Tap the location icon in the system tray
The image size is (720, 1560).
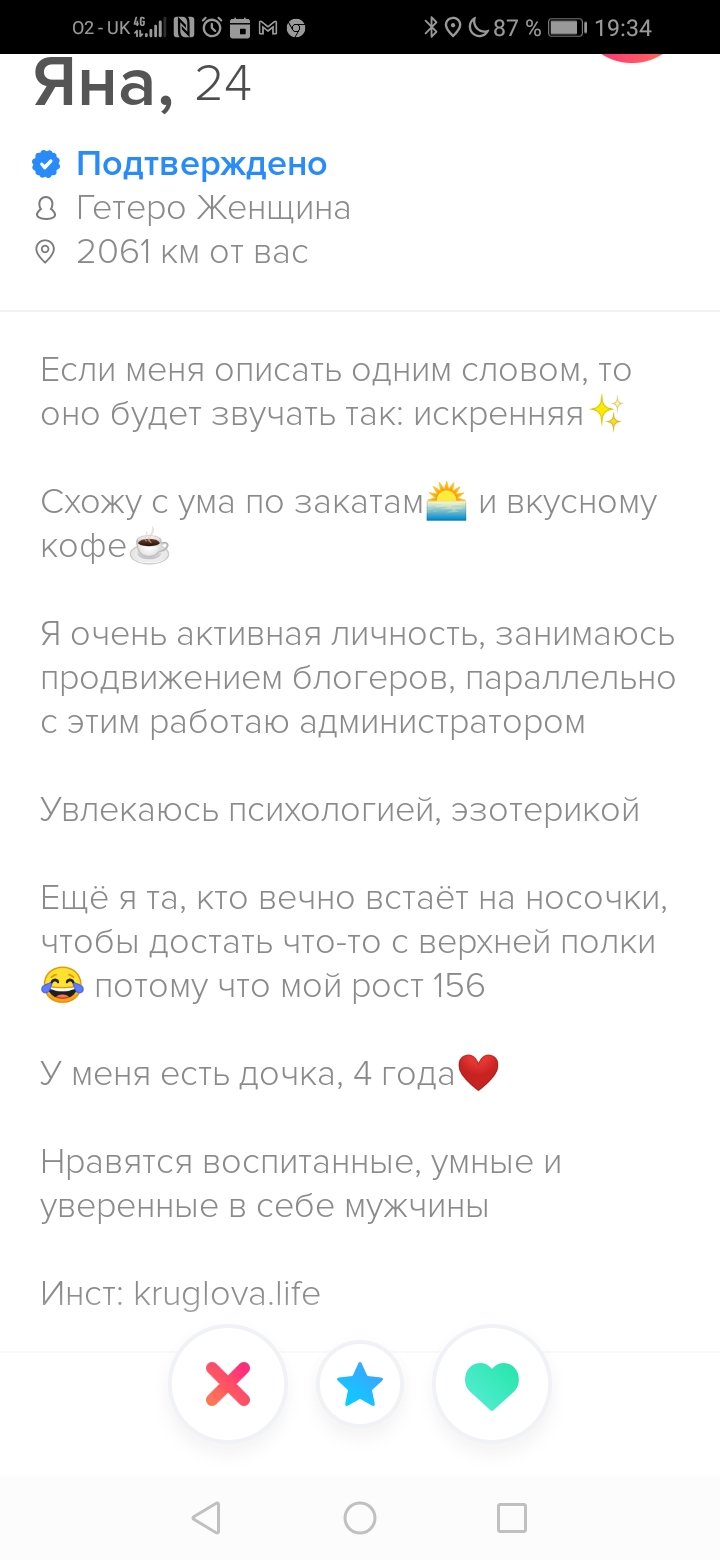click(453, 27)
